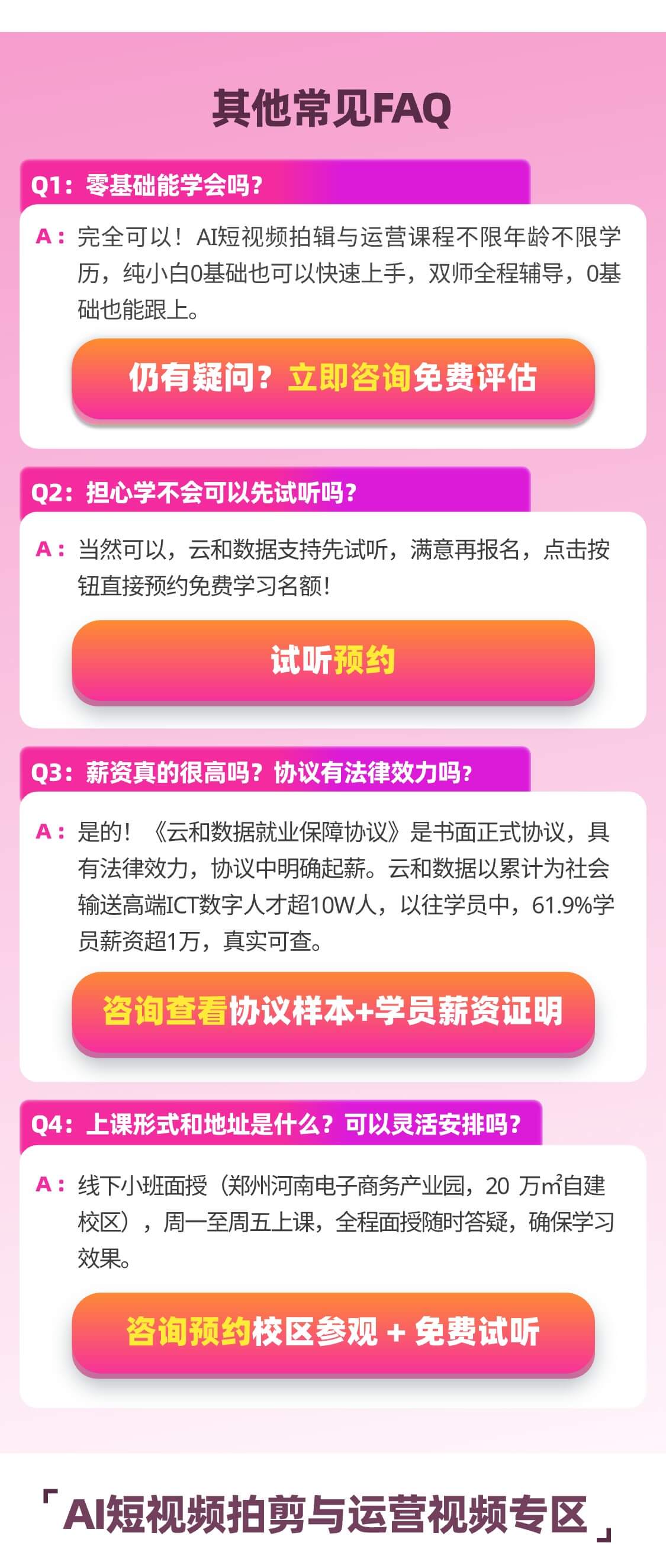Select 咨询预约校区参观 + 免费试听

click(333, 1332)
